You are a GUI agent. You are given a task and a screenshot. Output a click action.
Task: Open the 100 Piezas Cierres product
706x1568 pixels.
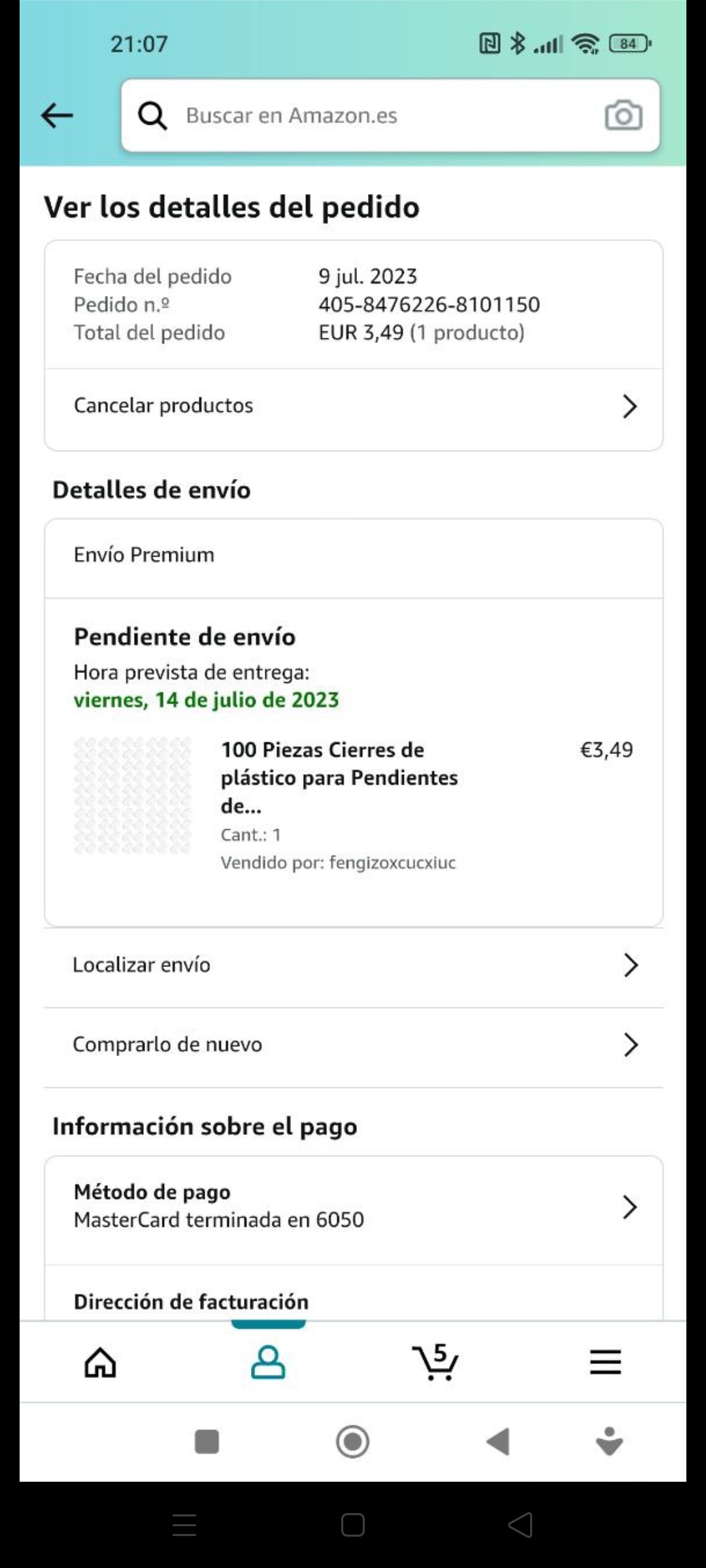[339, 777]
